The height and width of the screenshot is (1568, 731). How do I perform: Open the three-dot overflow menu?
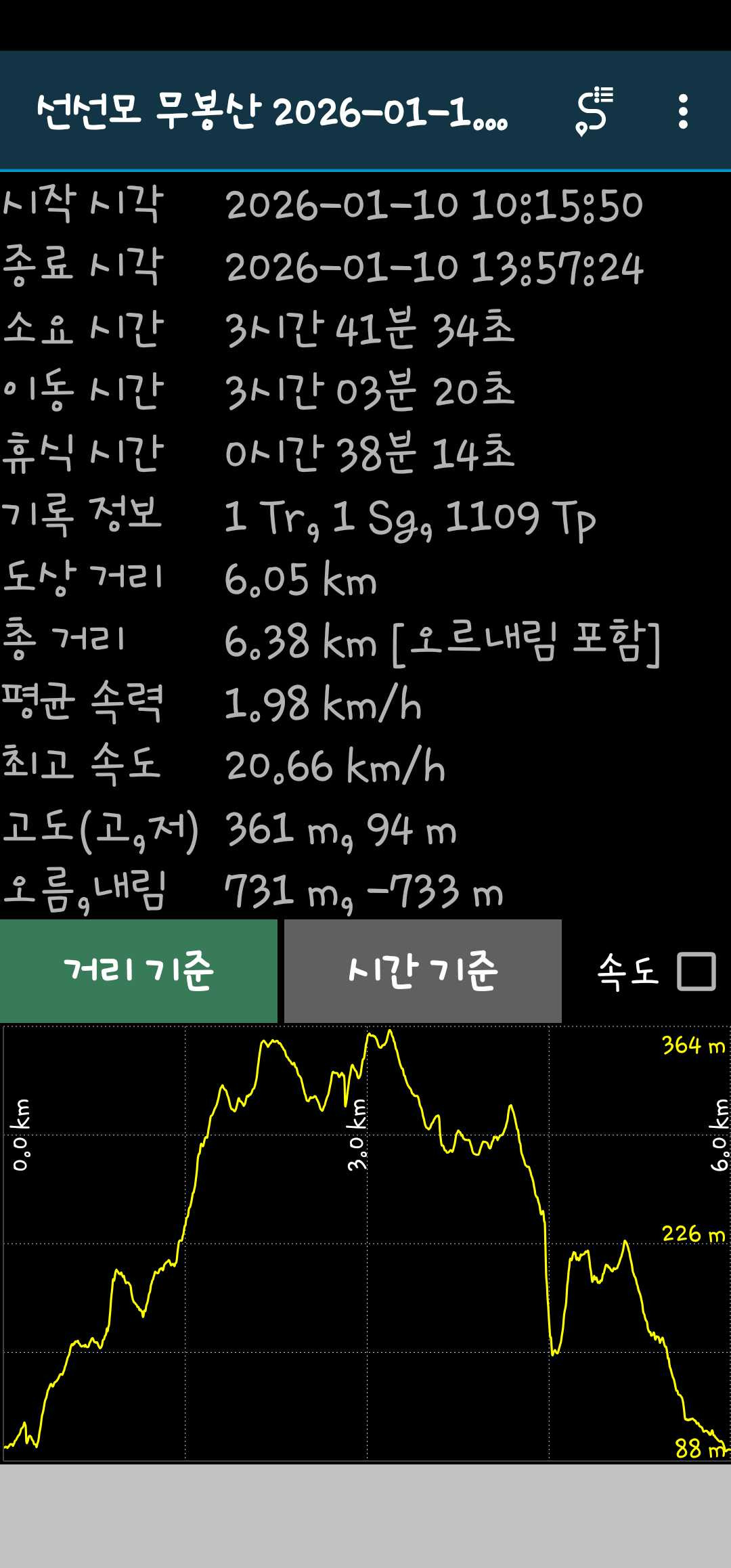(x=683, y=112)
